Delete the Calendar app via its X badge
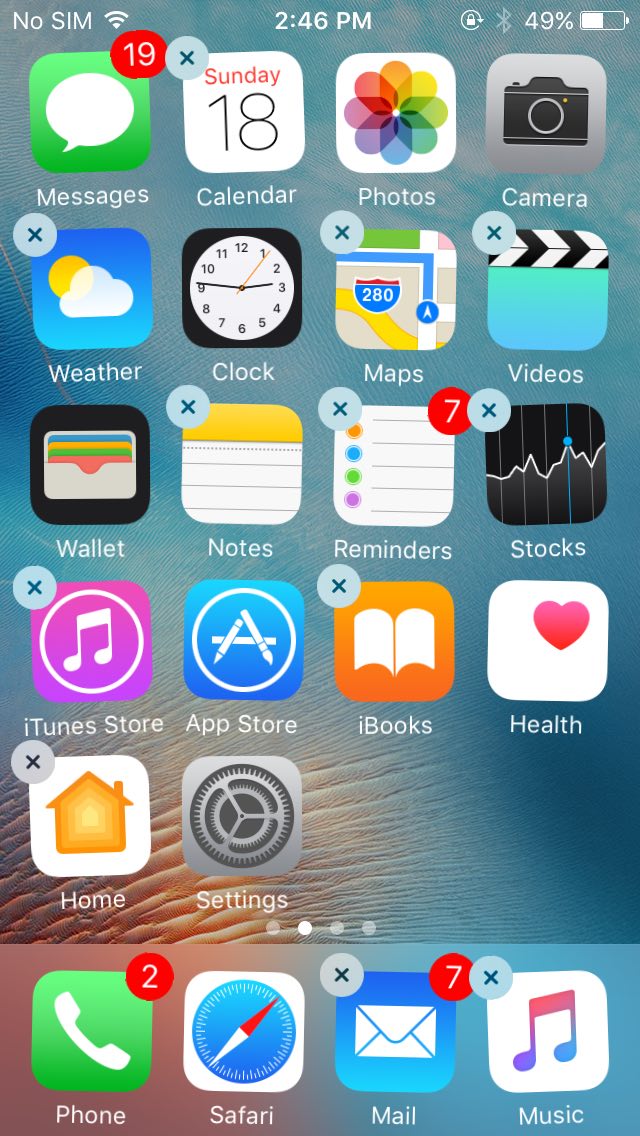This screenshot has height=1136, width=640. 186,59
